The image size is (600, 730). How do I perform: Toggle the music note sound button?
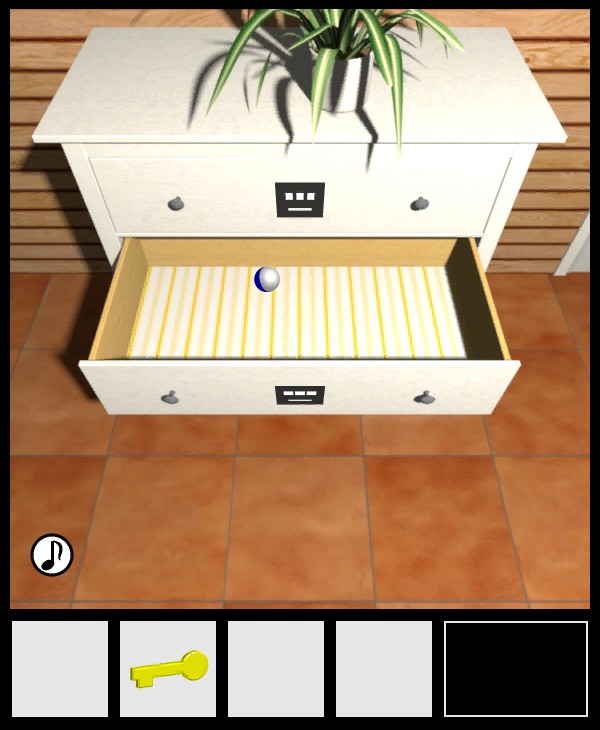coord(52,554)
